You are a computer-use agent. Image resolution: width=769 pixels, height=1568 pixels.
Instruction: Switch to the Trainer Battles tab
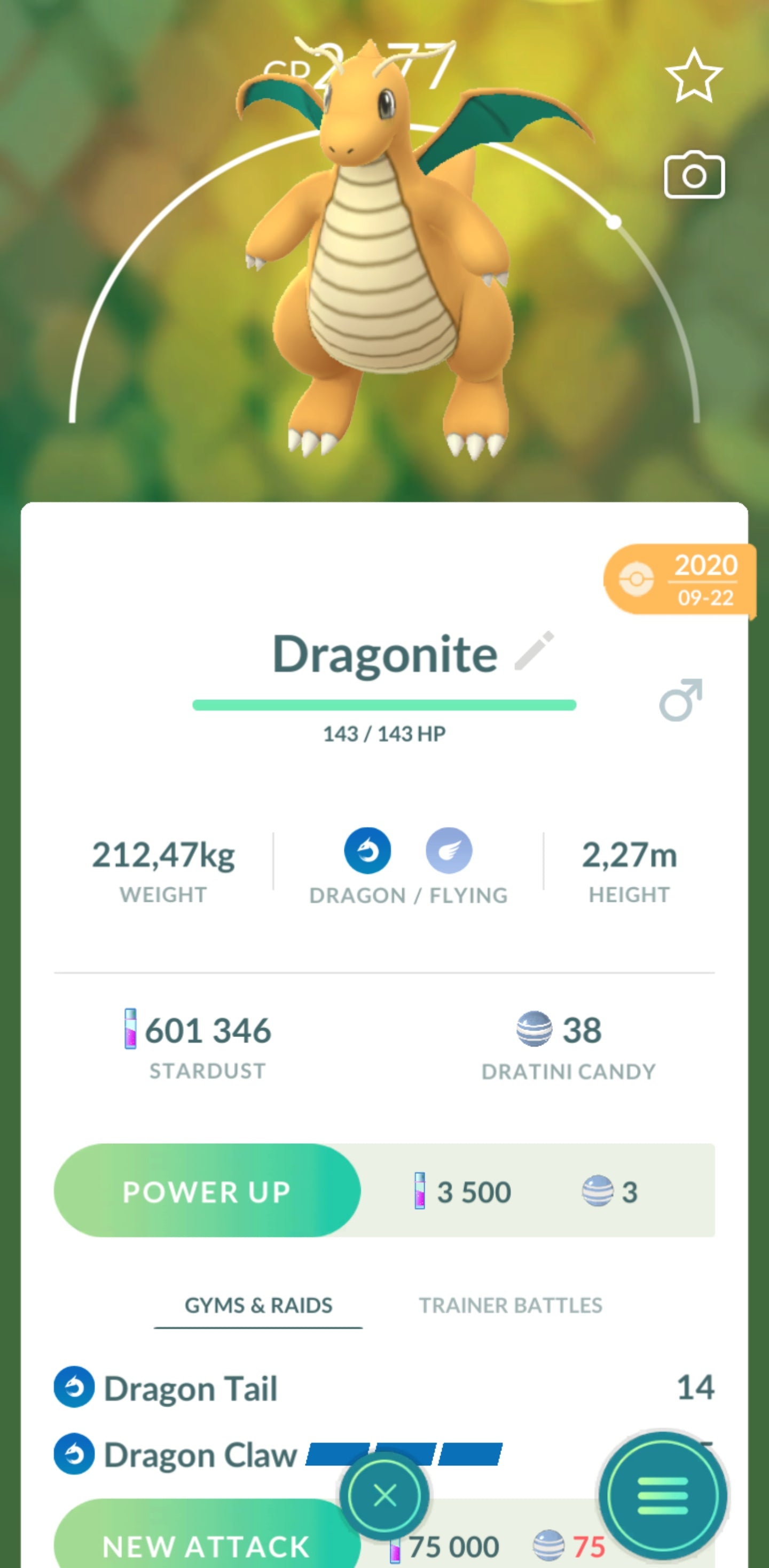tap(511, 1306)
